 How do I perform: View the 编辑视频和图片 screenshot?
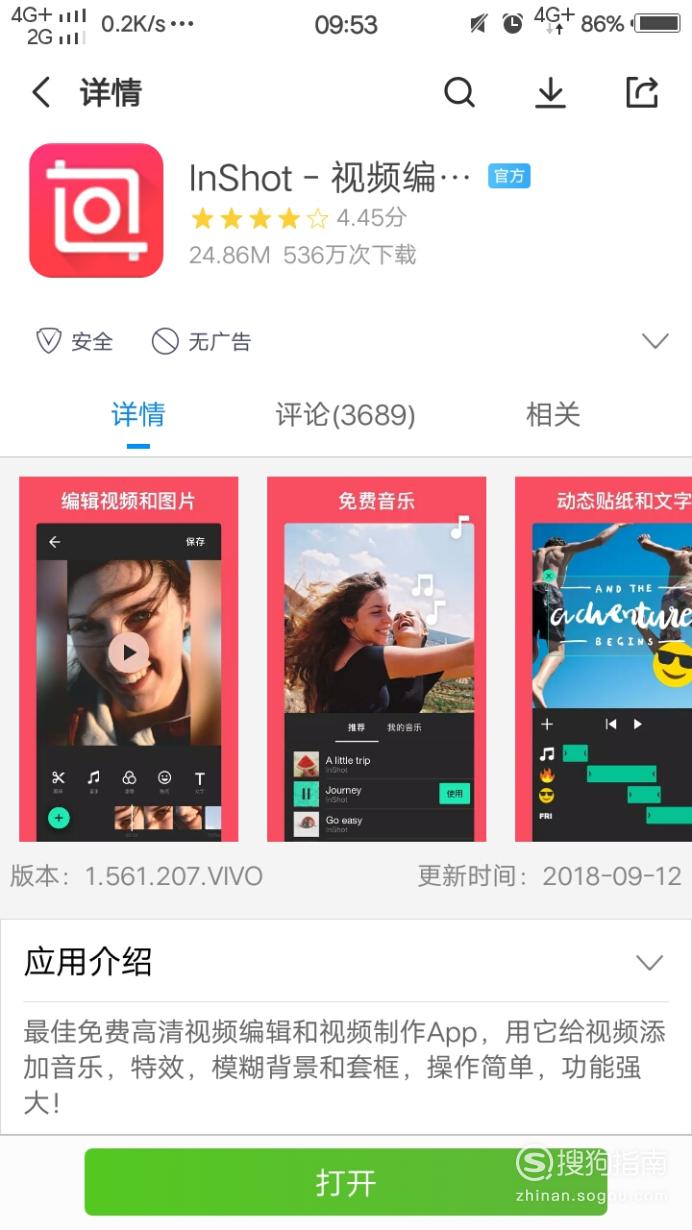(128, 659)
